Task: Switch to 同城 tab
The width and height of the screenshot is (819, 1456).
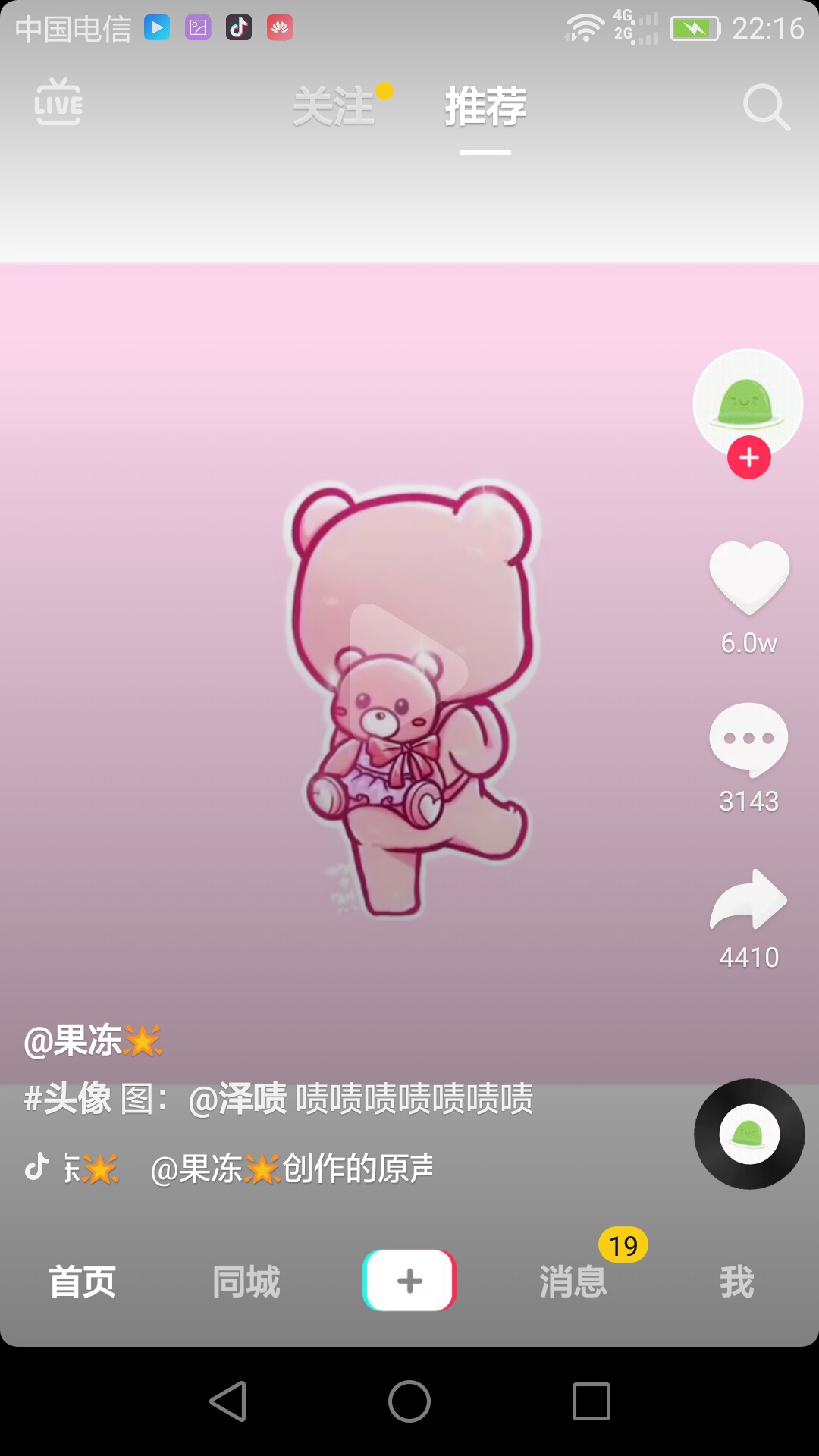Action: [x=246, y=1282]
